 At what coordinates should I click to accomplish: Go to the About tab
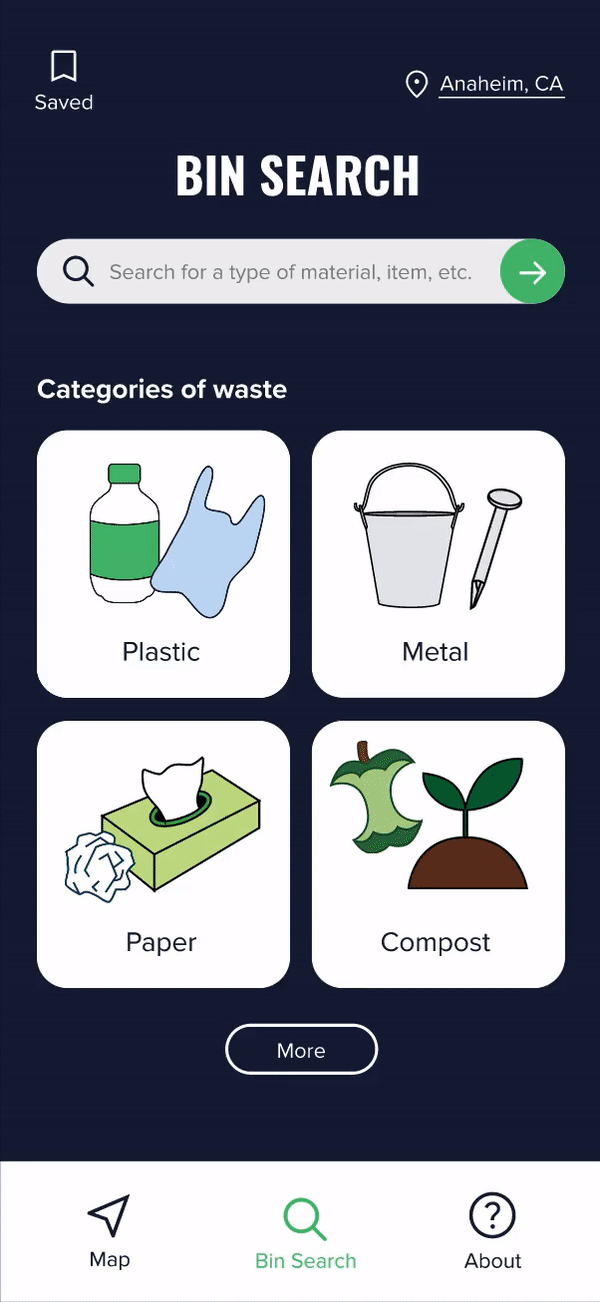492,1231
